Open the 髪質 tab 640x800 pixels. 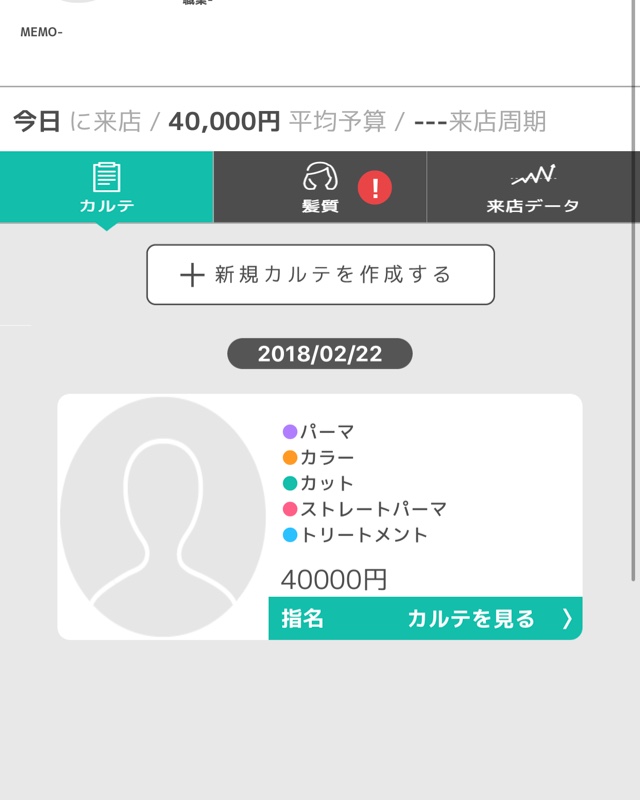pyautogui.click(x=320, y=187)
